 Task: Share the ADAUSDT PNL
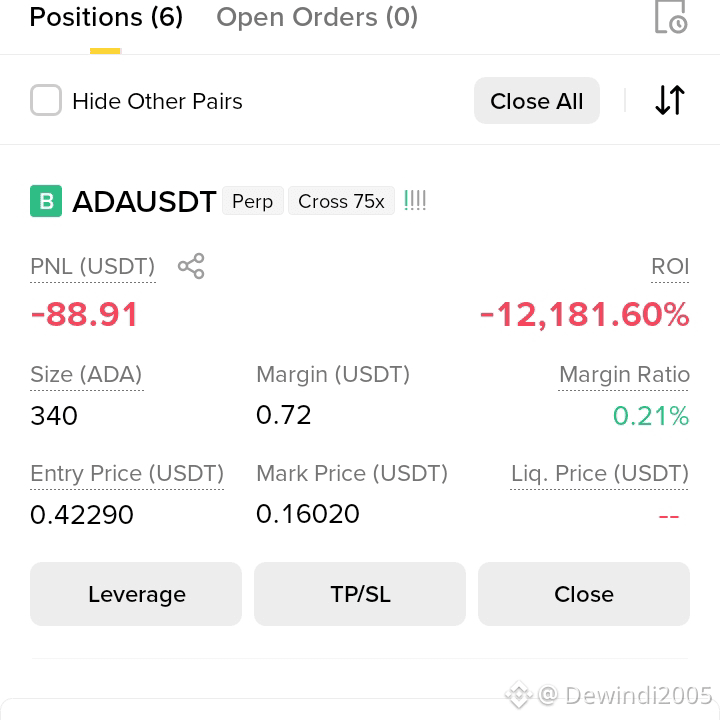click(191, 266)
